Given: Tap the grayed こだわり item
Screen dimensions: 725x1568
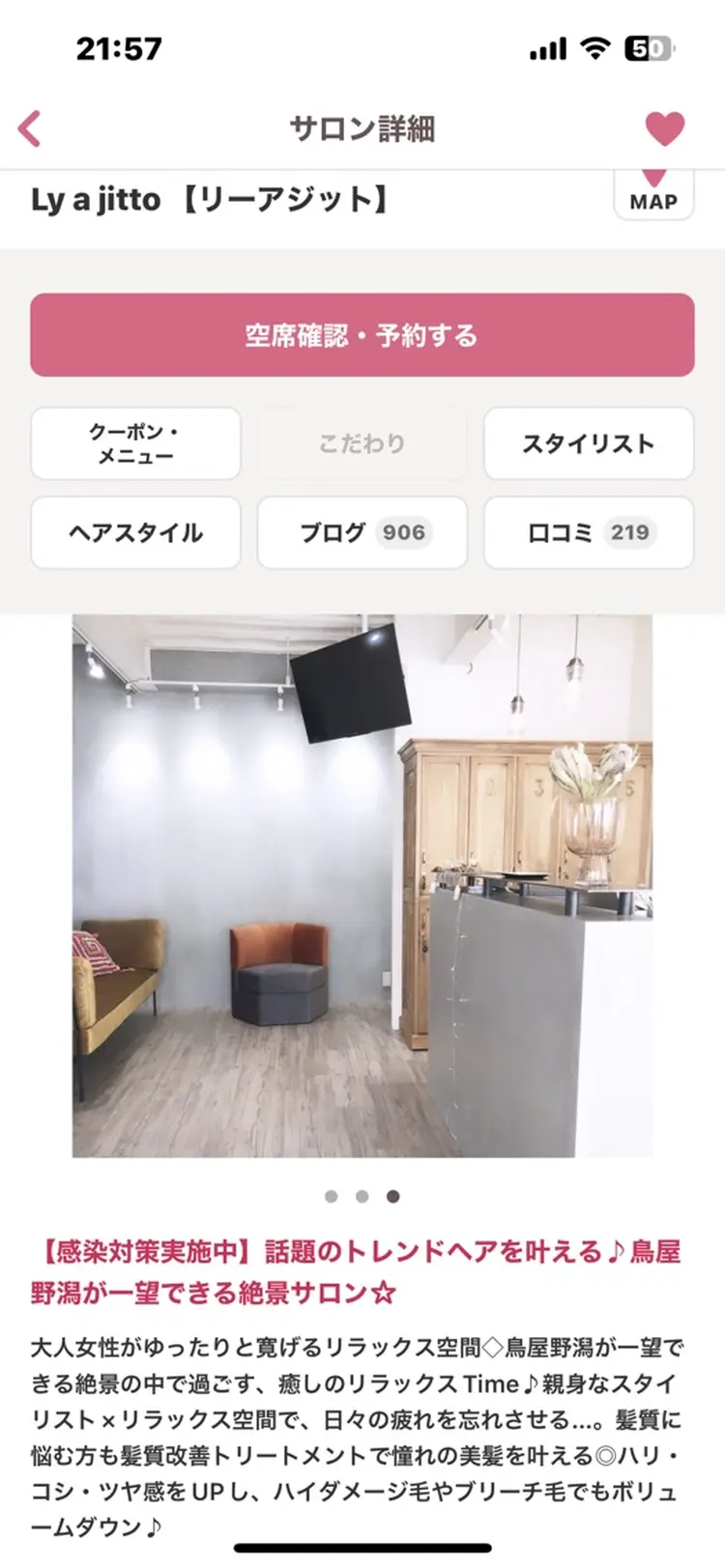Looking at the screenshot, I should point(362,443).
